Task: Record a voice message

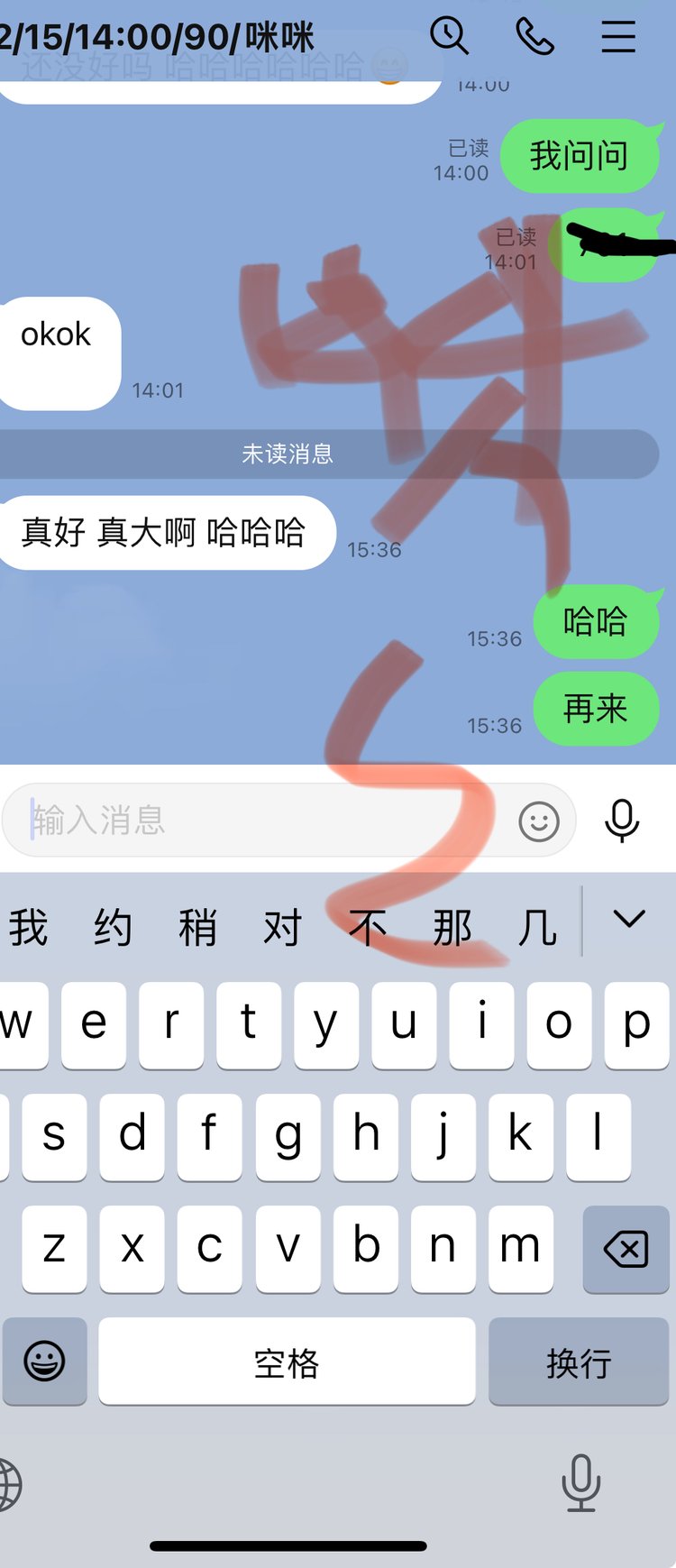Action: tap(622, 821)
